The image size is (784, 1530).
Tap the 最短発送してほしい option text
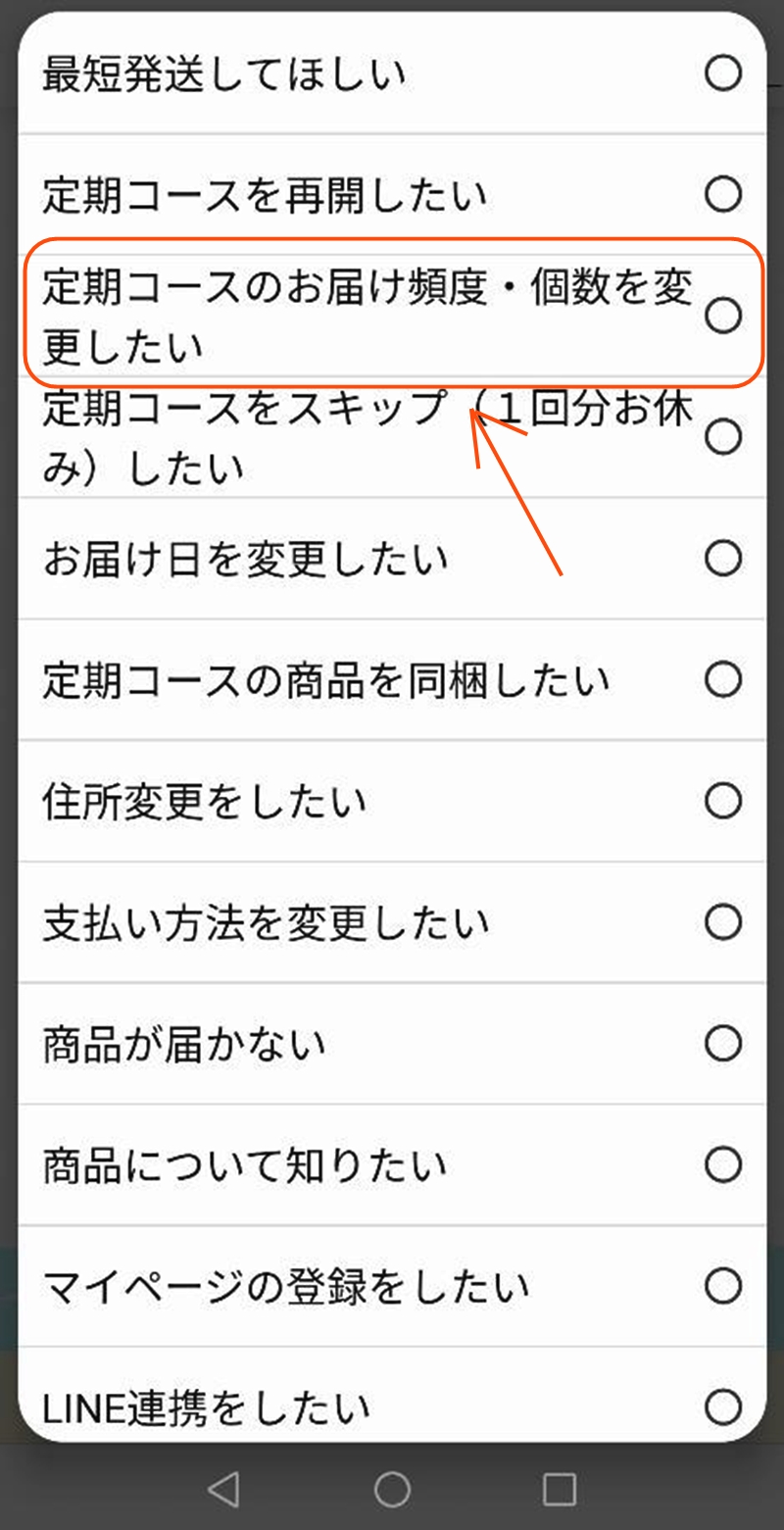pos(225,73)
